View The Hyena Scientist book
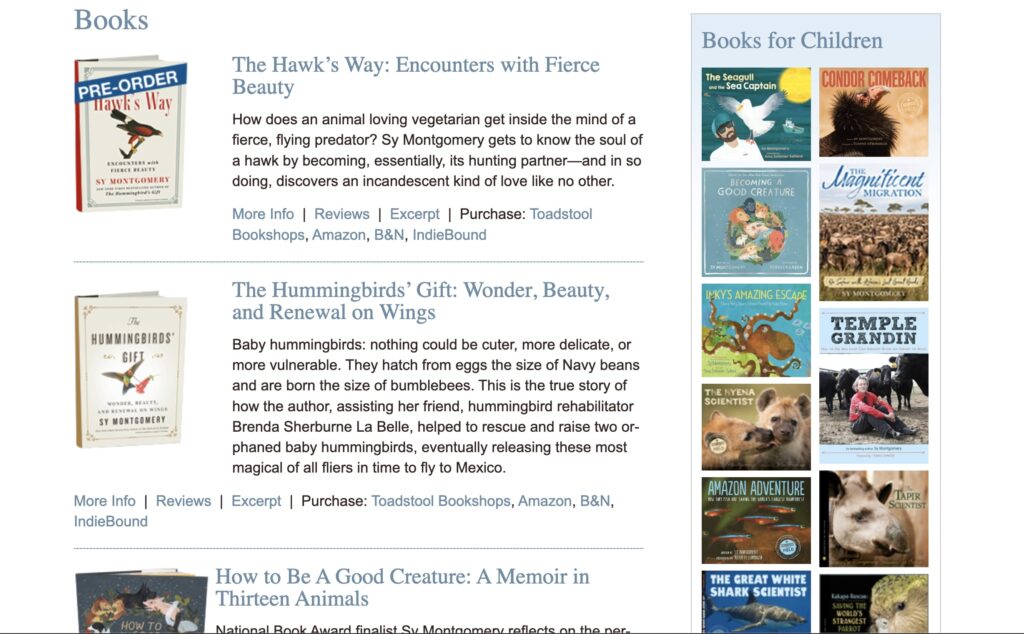The width and height of the screenshot is (1024, 634). pyautogui.click(x=756, y=427)
